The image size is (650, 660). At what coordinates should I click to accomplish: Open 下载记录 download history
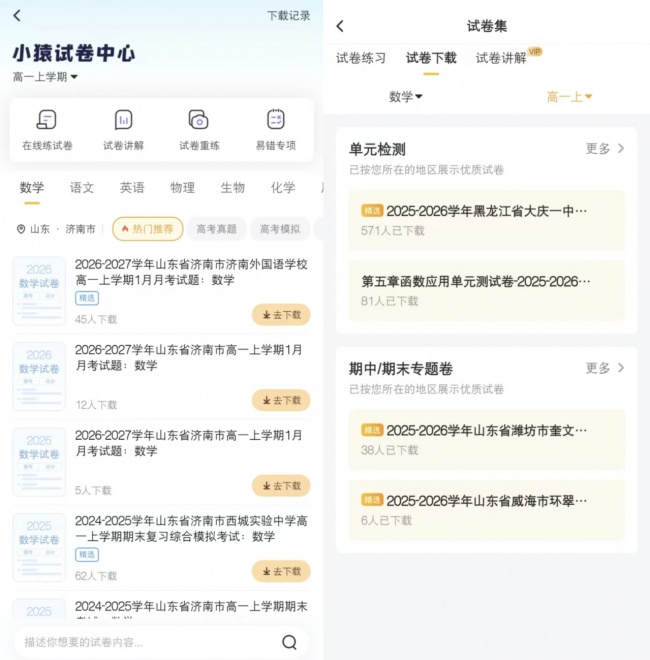point(288,16)
